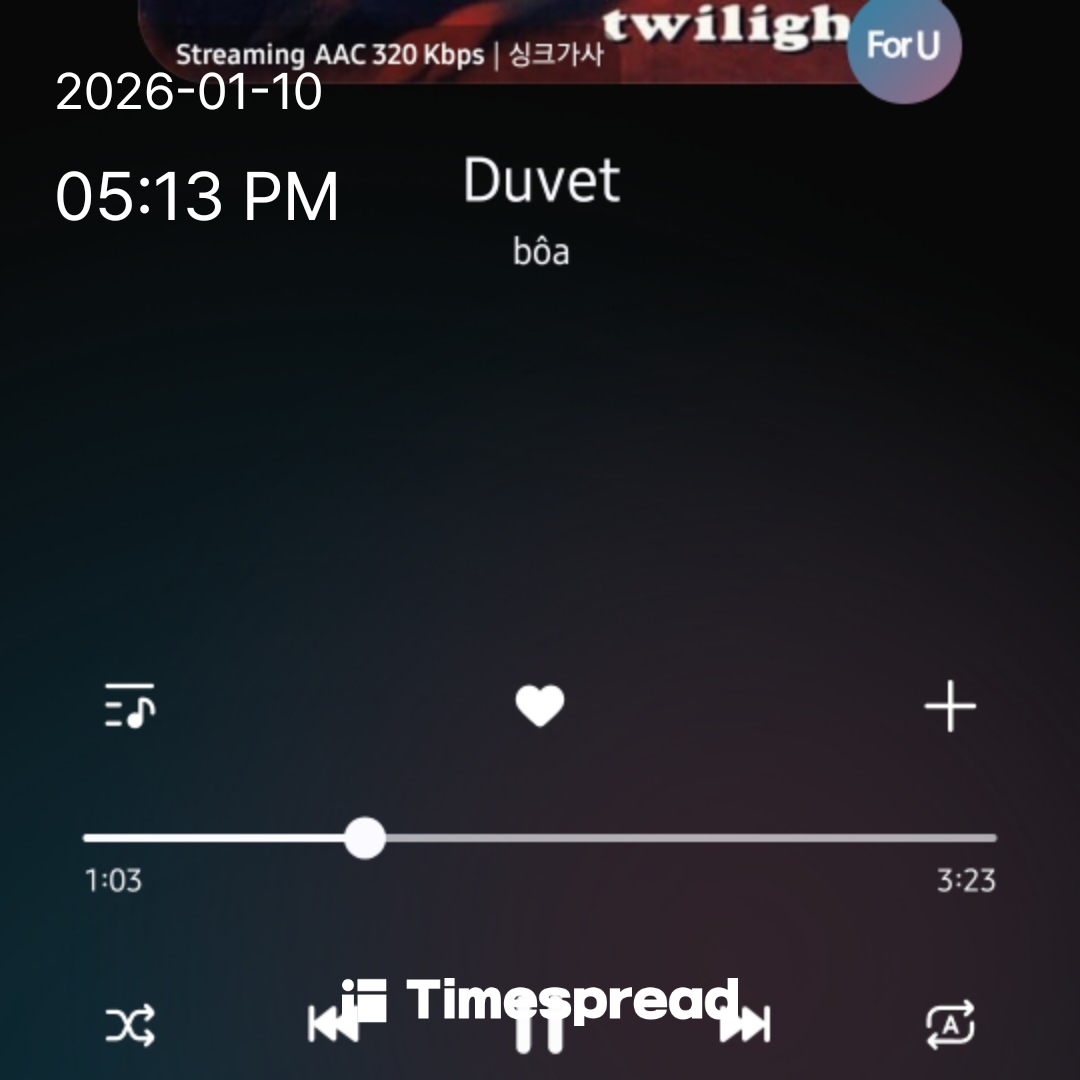
Task: Open the For U button
Action: (903, 47)
